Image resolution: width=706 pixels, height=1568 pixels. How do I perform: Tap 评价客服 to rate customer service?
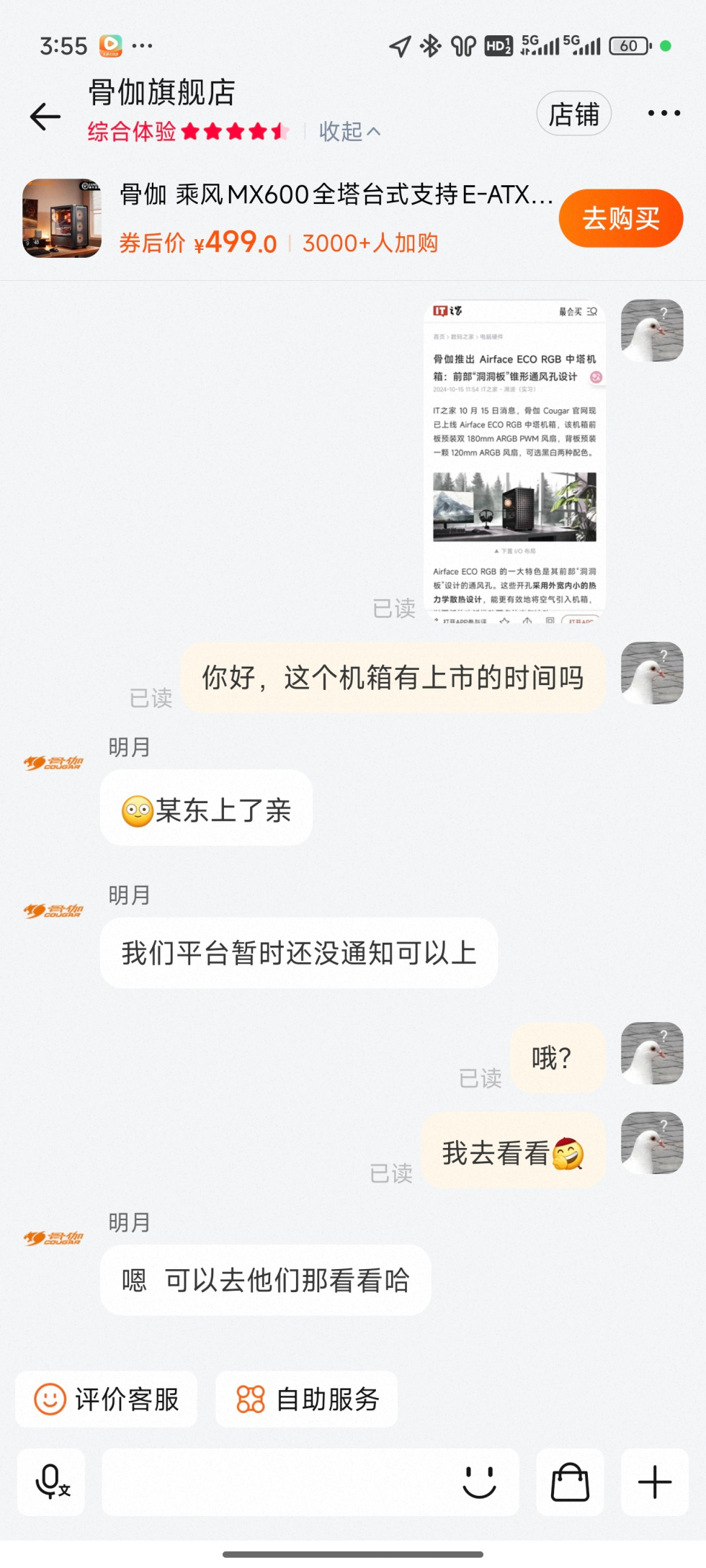(x=107, y=1399)
